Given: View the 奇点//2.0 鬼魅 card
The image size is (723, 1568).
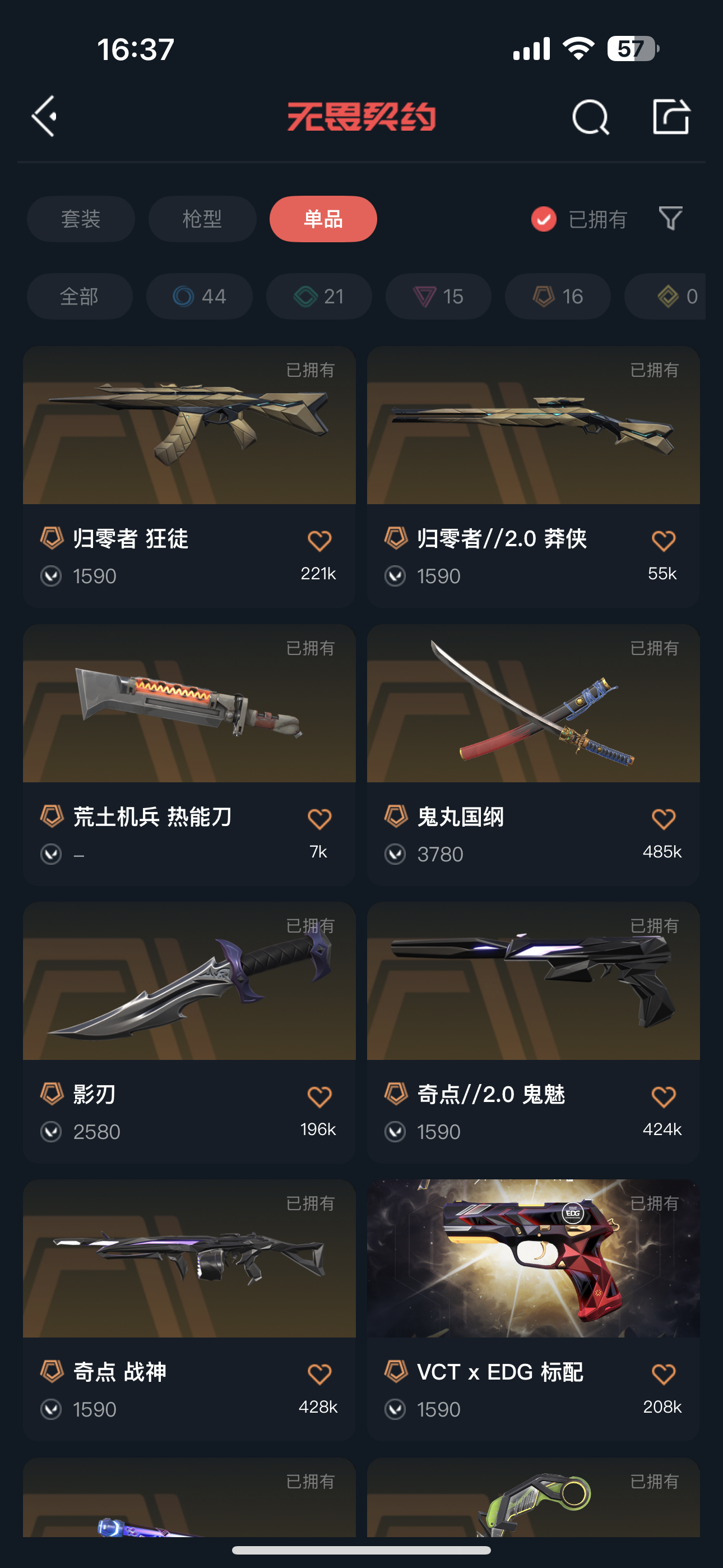Looking at the screenshot, I should pos(533,982).
